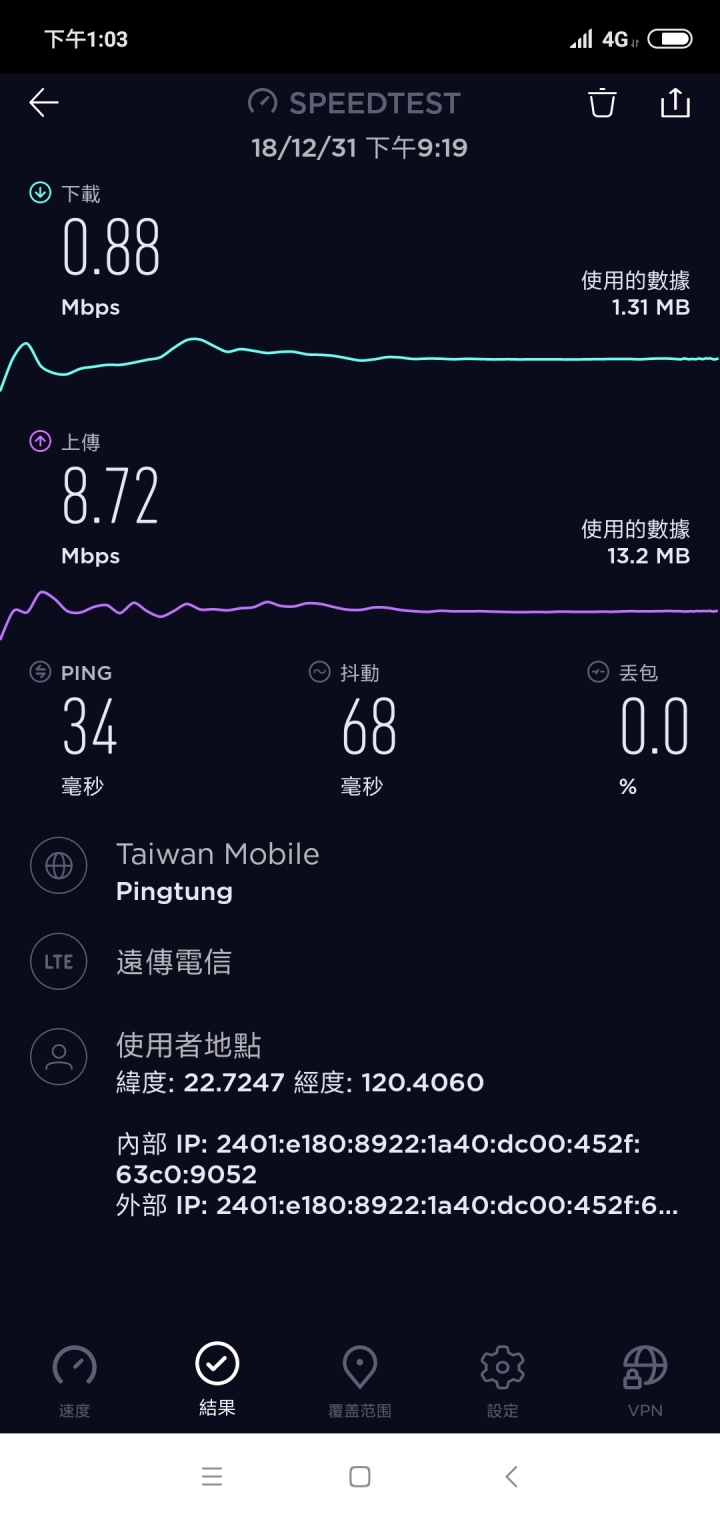Switch to the VPN tab
Screen dimensions: 720x1520
click(x=645, y=1382)
